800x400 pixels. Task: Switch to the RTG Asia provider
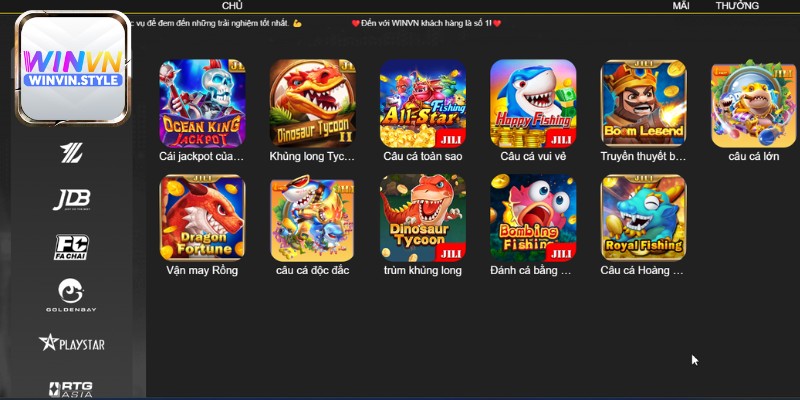tap(72, 388)
